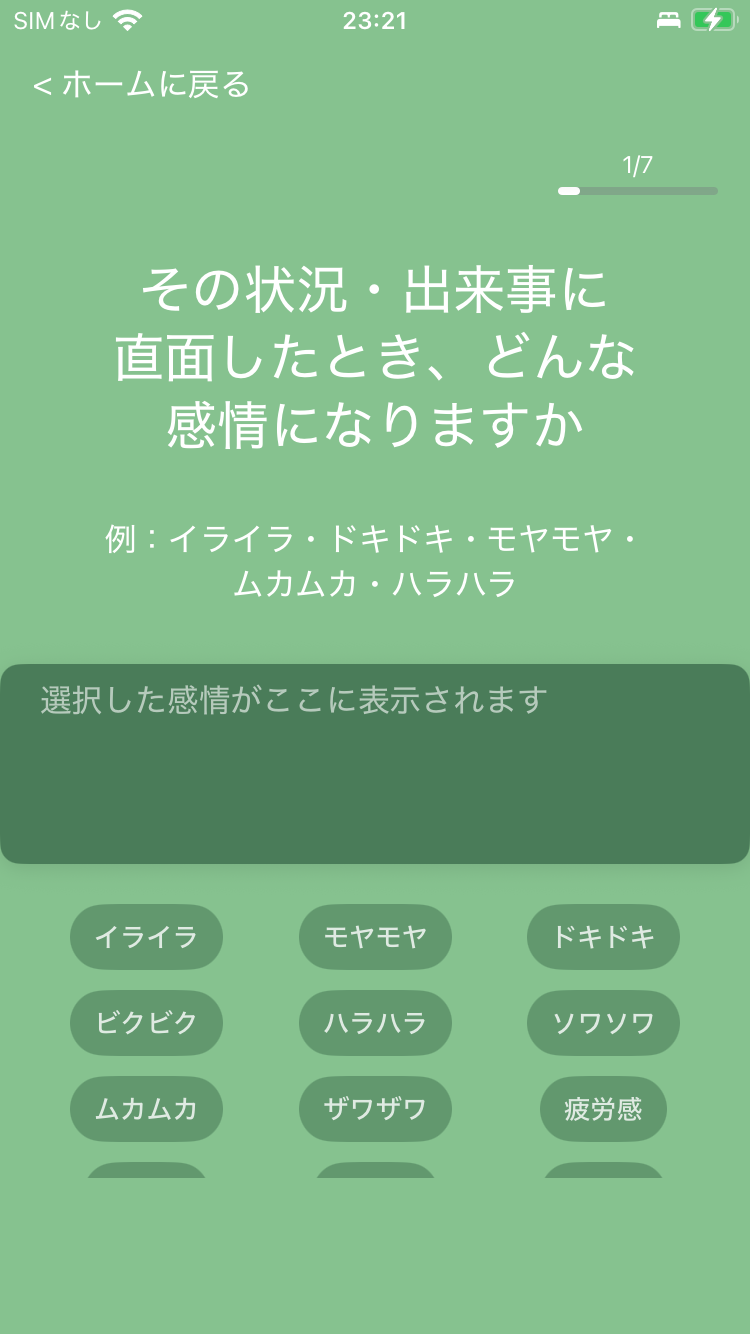Select the ビクビク emotion chip

pos(146,1022)
